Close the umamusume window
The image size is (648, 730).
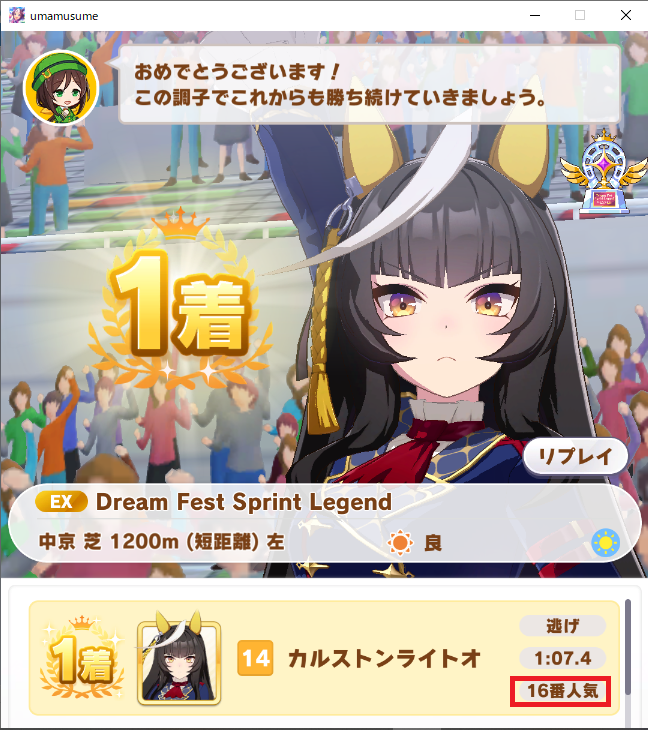coord(625,15)
